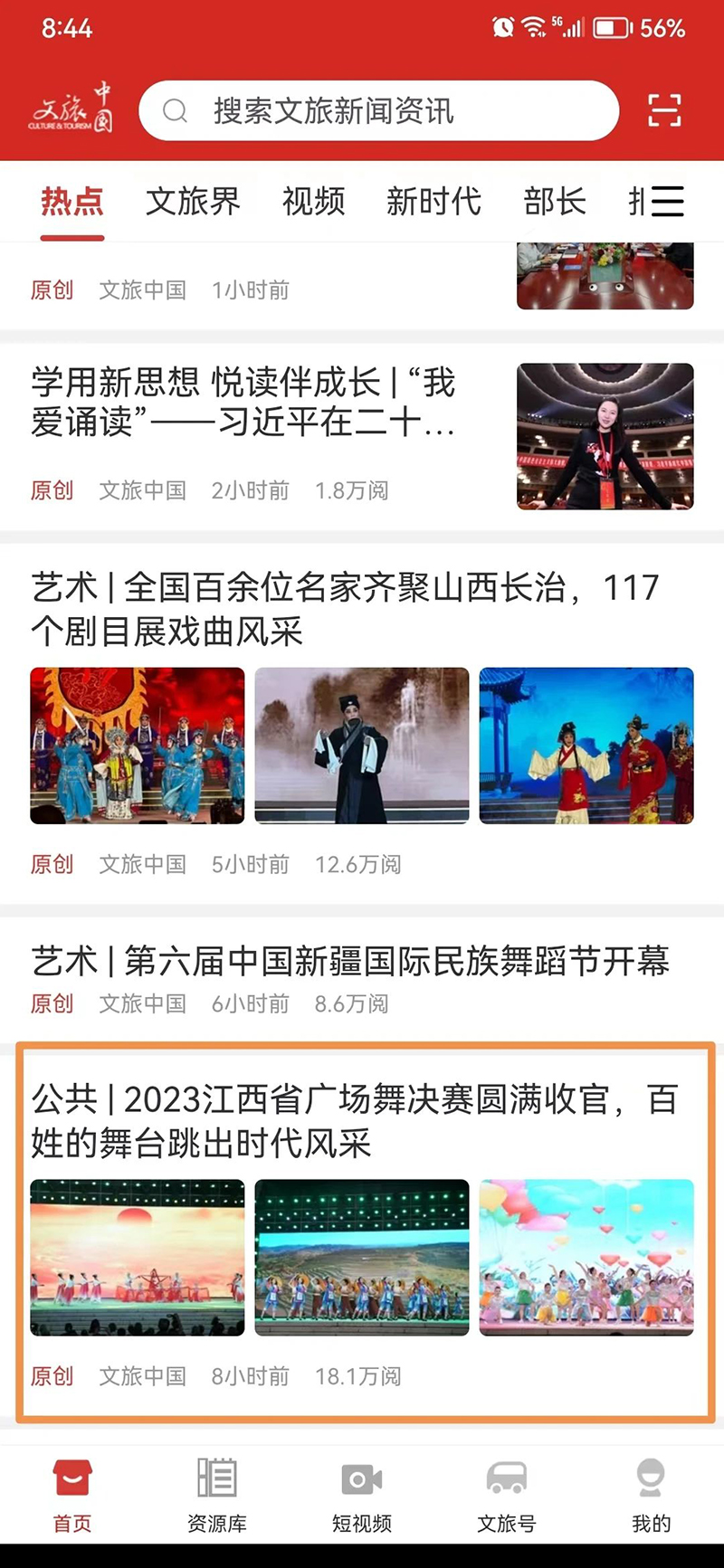724x1568 pixels.
Task: Select the 热点 tab
Action: (x=72, y=201)
